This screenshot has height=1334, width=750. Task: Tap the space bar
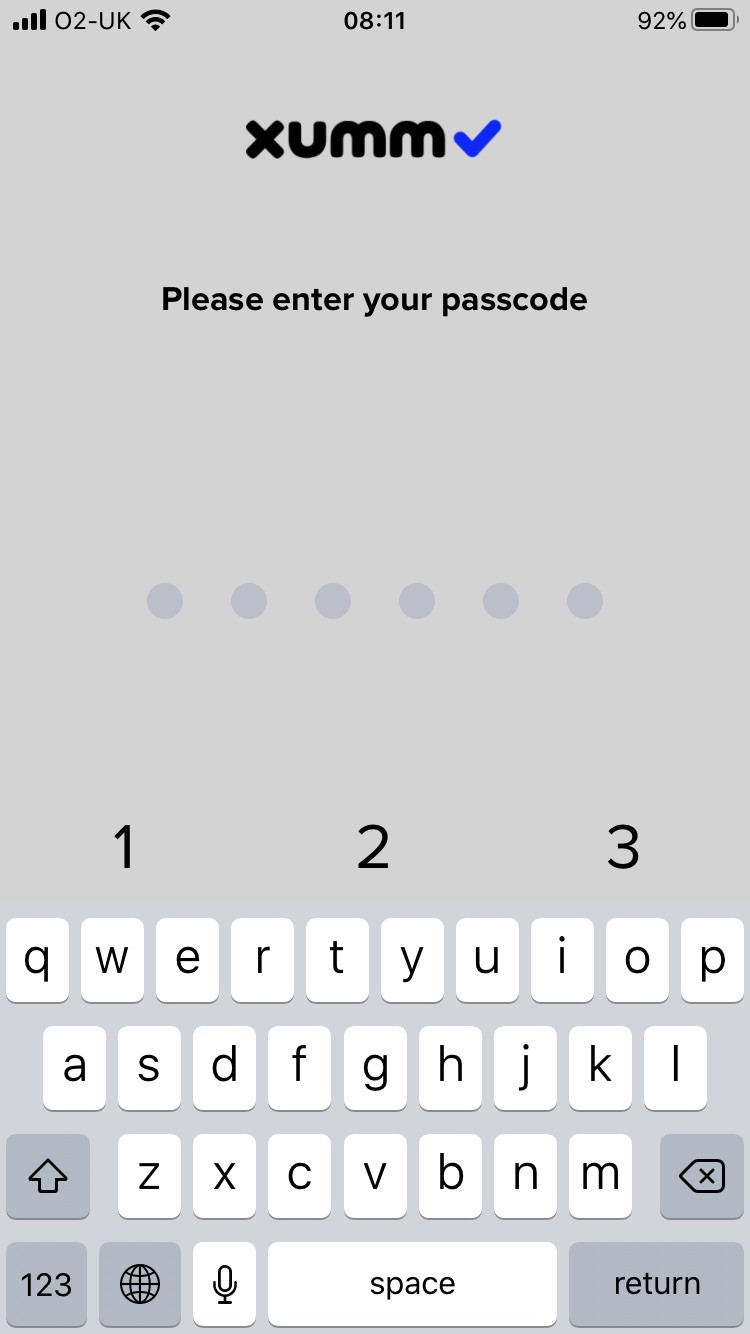point(411,1283)
